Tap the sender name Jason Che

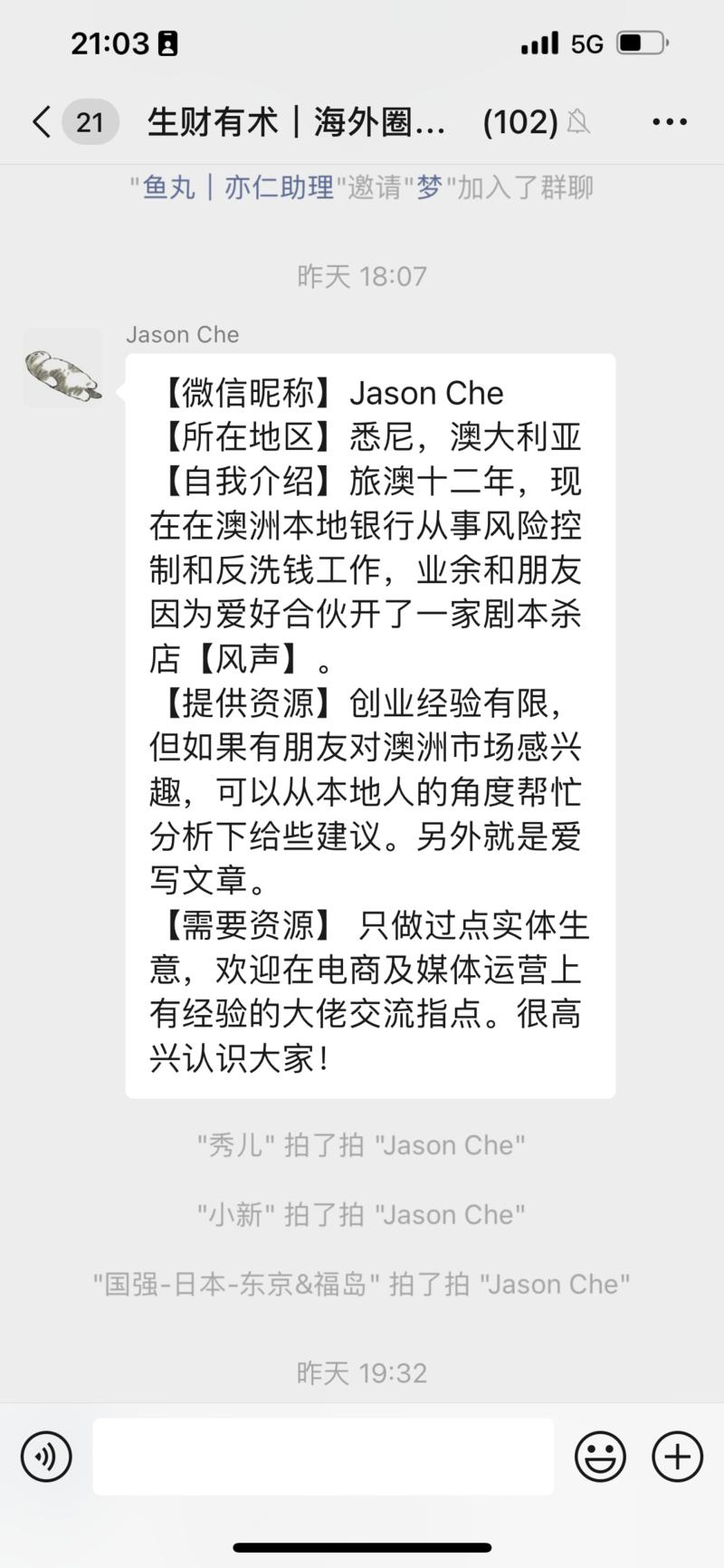pos(181,333)
